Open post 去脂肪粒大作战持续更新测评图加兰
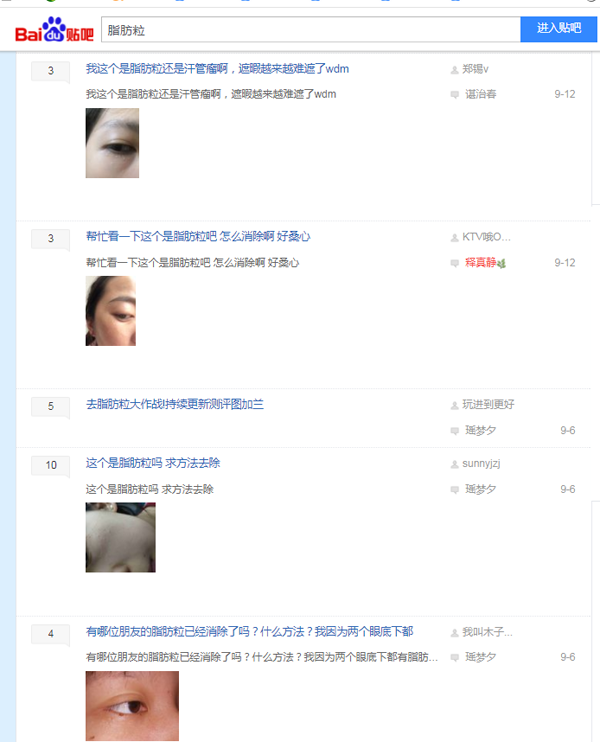Image resolution: width=600 pixels, height=742 pixels. tap(175, 405)
